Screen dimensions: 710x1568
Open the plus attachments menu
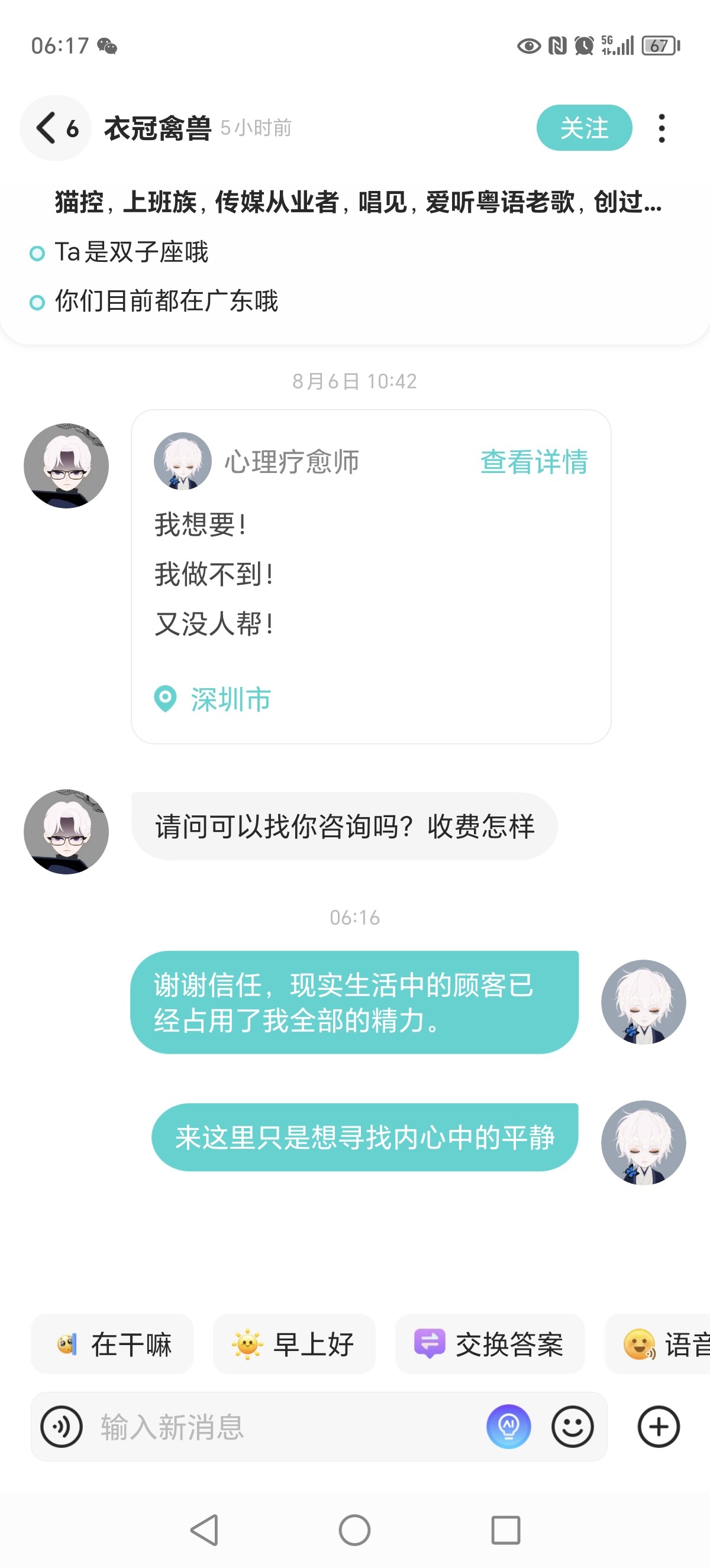tap(659, 1426)
